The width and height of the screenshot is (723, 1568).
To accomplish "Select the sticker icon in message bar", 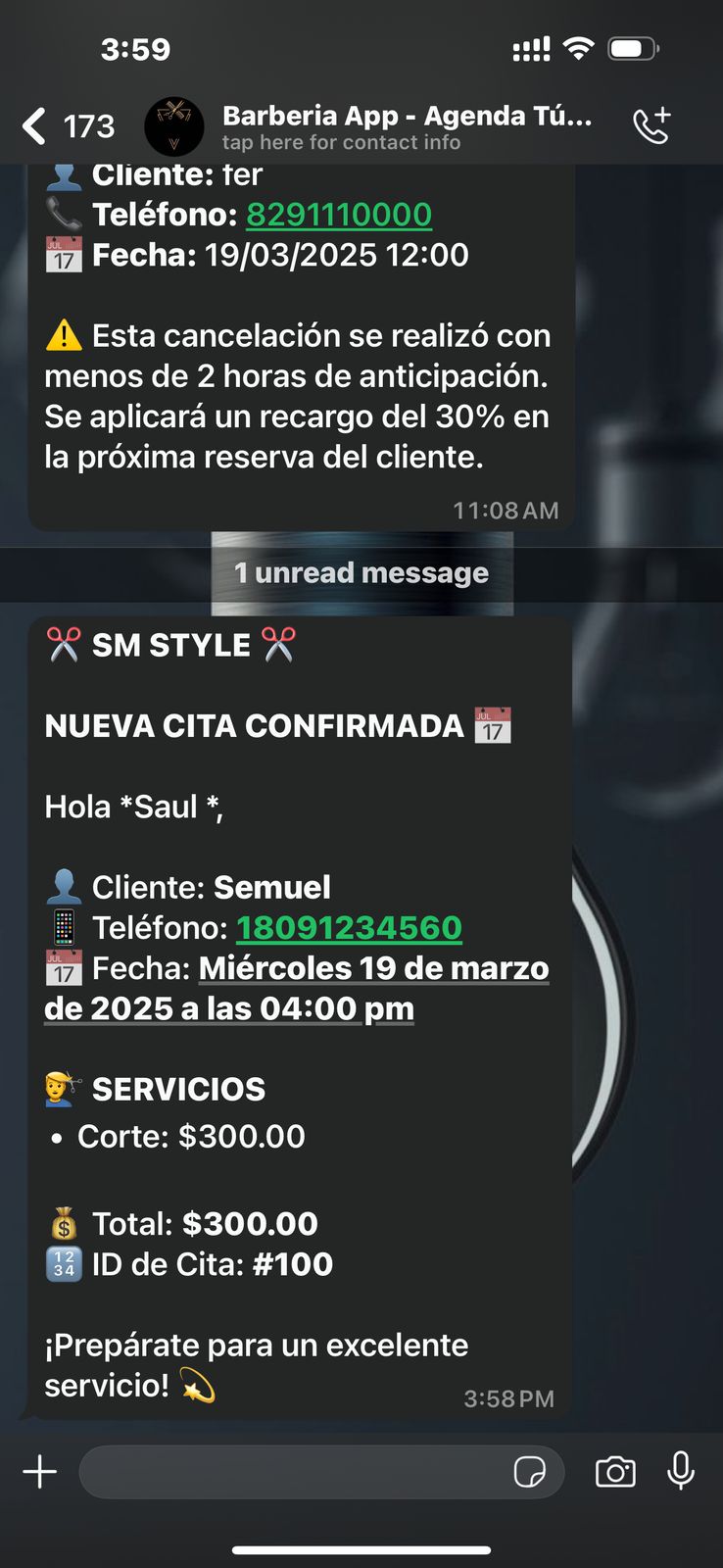I will tap(530, 1471).
